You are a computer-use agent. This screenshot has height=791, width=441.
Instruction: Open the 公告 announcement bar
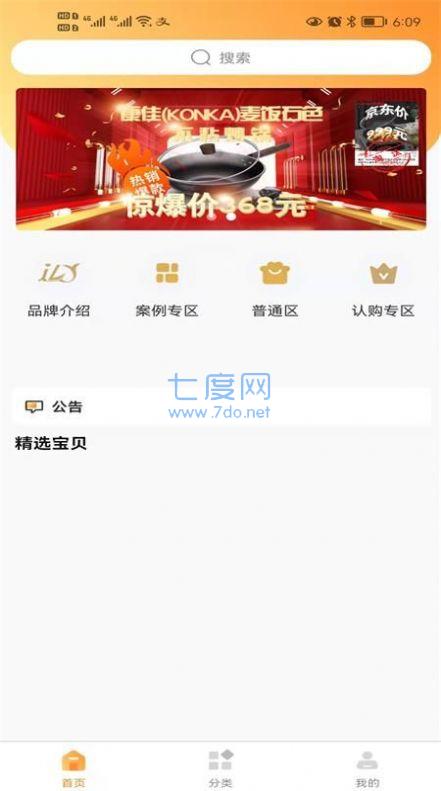[x=221, y=407]
